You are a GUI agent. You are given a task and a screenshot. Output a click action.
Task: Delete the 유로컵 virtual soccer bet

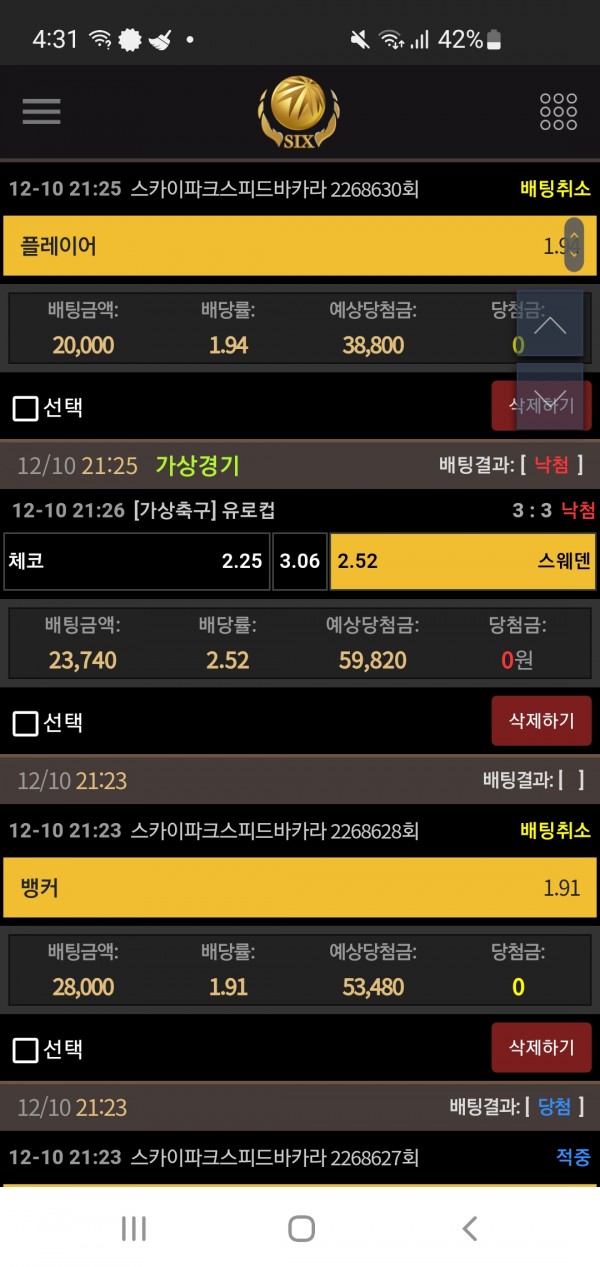(541, 721)
